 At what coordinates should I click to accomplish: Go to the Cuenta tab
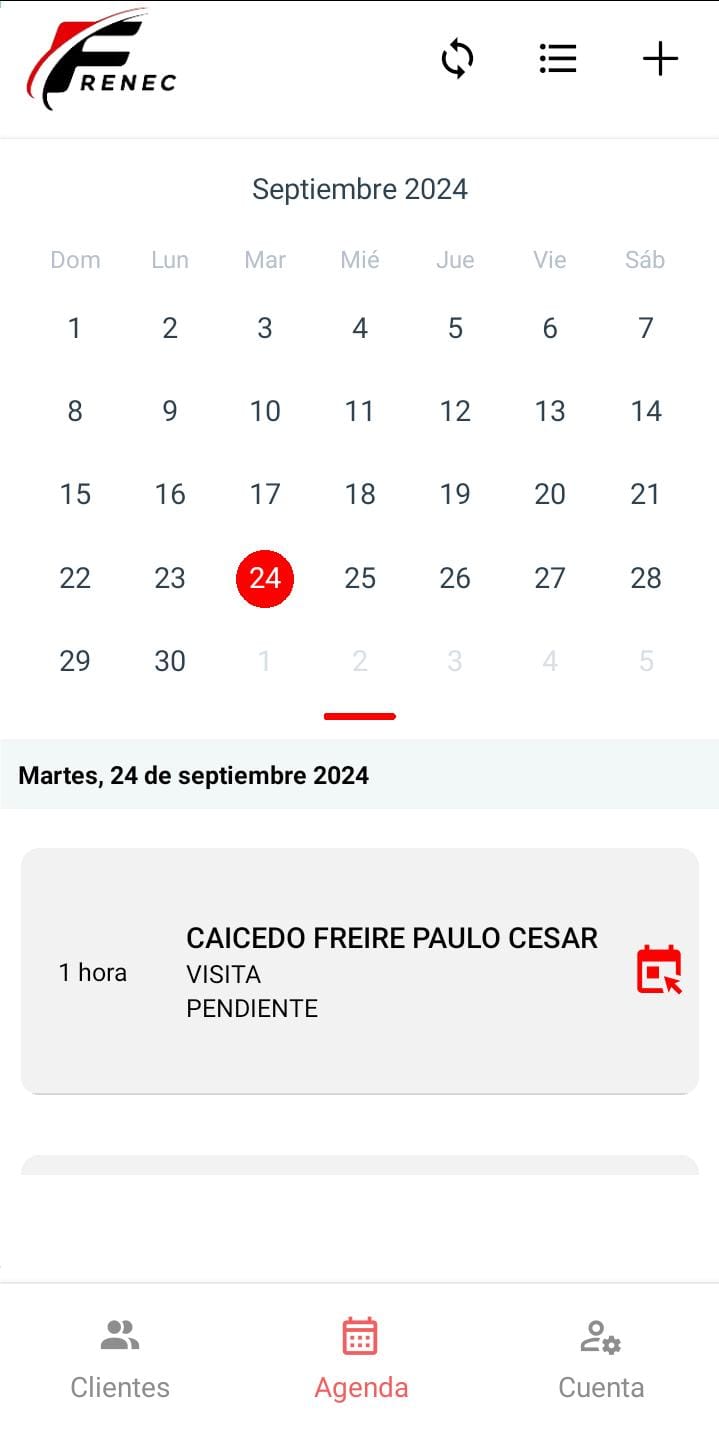pyautogui.click(x=601, y=1358)
